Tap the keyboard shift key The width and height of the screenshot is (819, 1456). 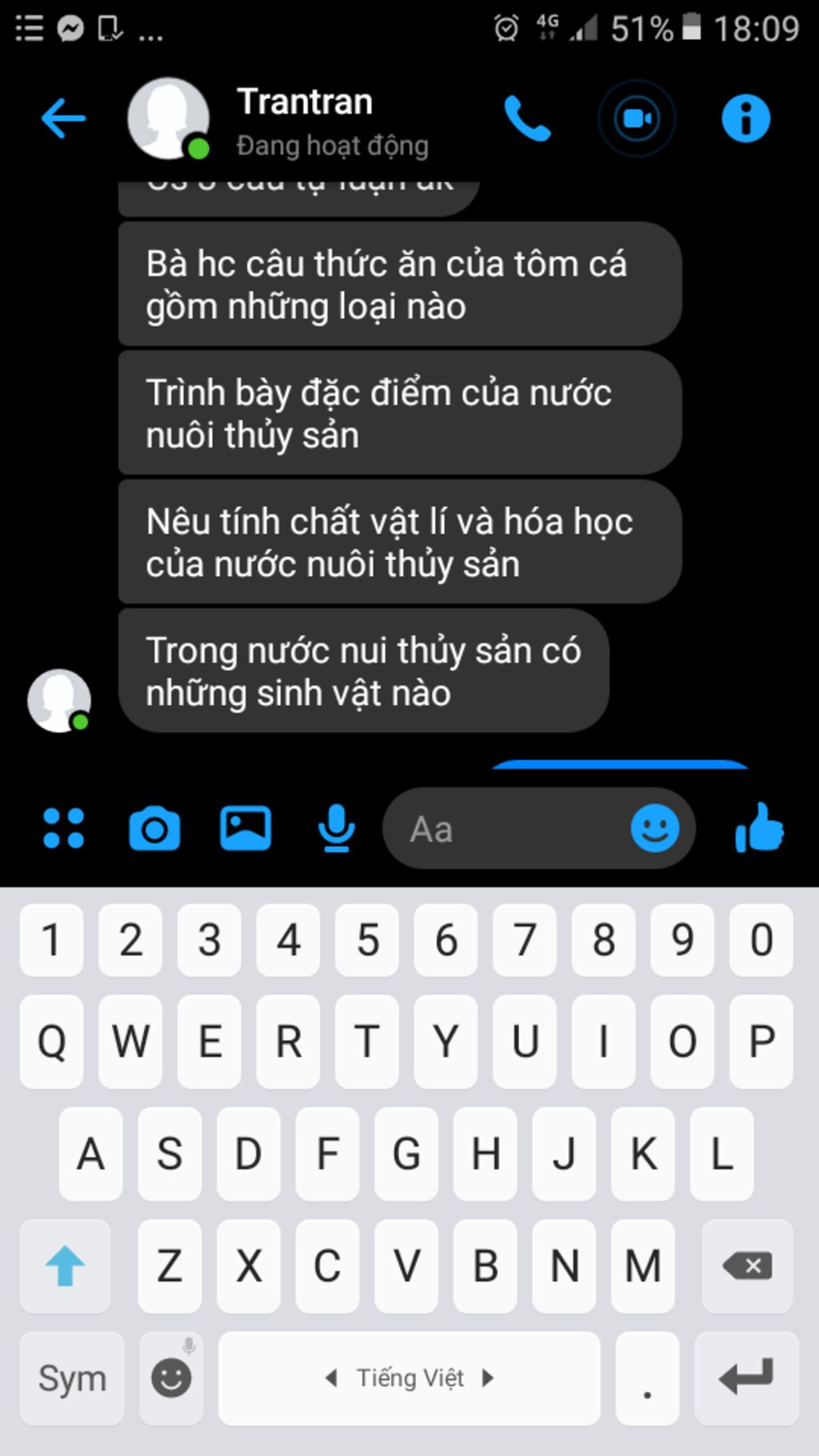(x=65, y=1266)
